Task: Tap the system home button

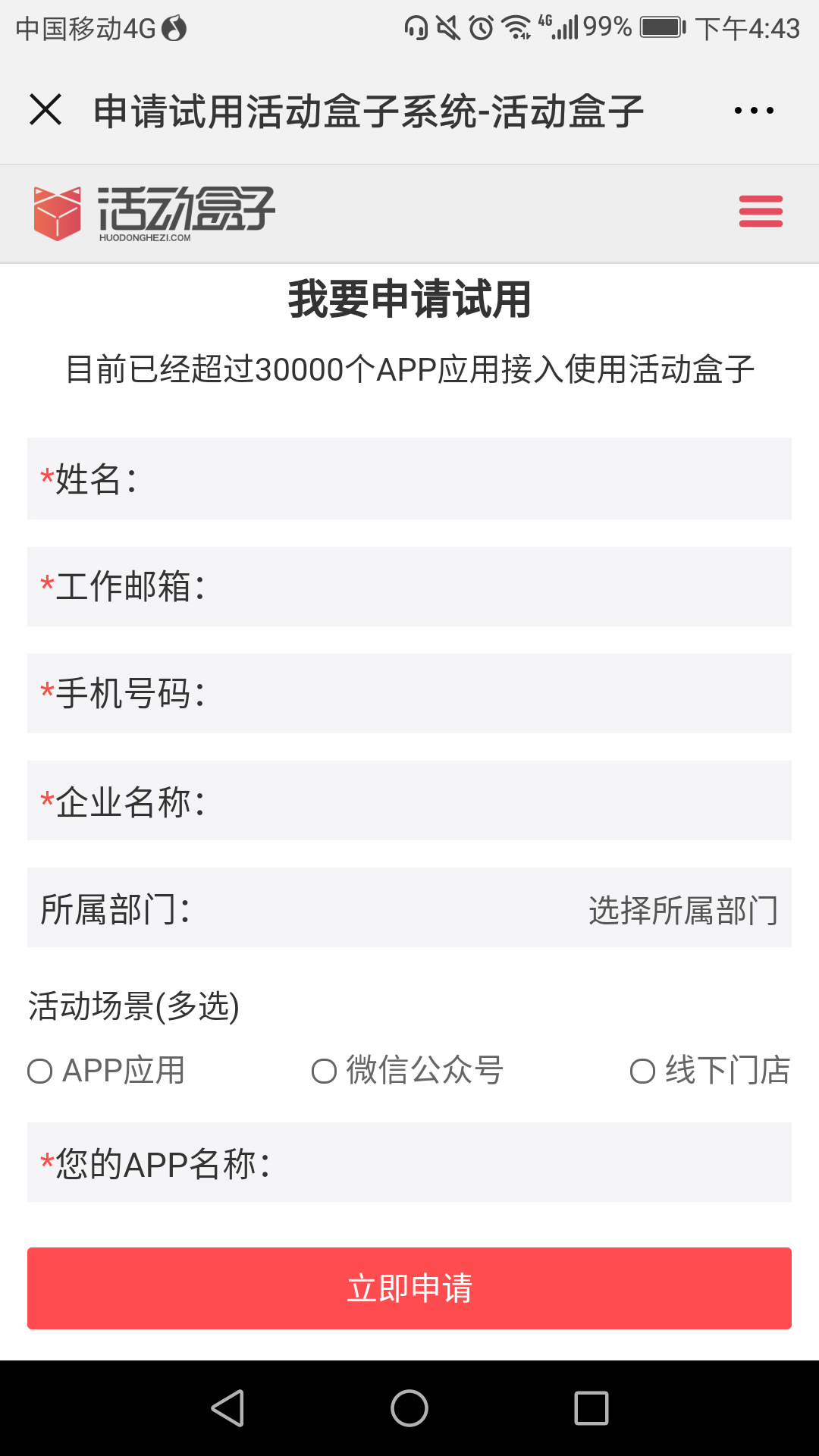Action: pos(409,1408)
